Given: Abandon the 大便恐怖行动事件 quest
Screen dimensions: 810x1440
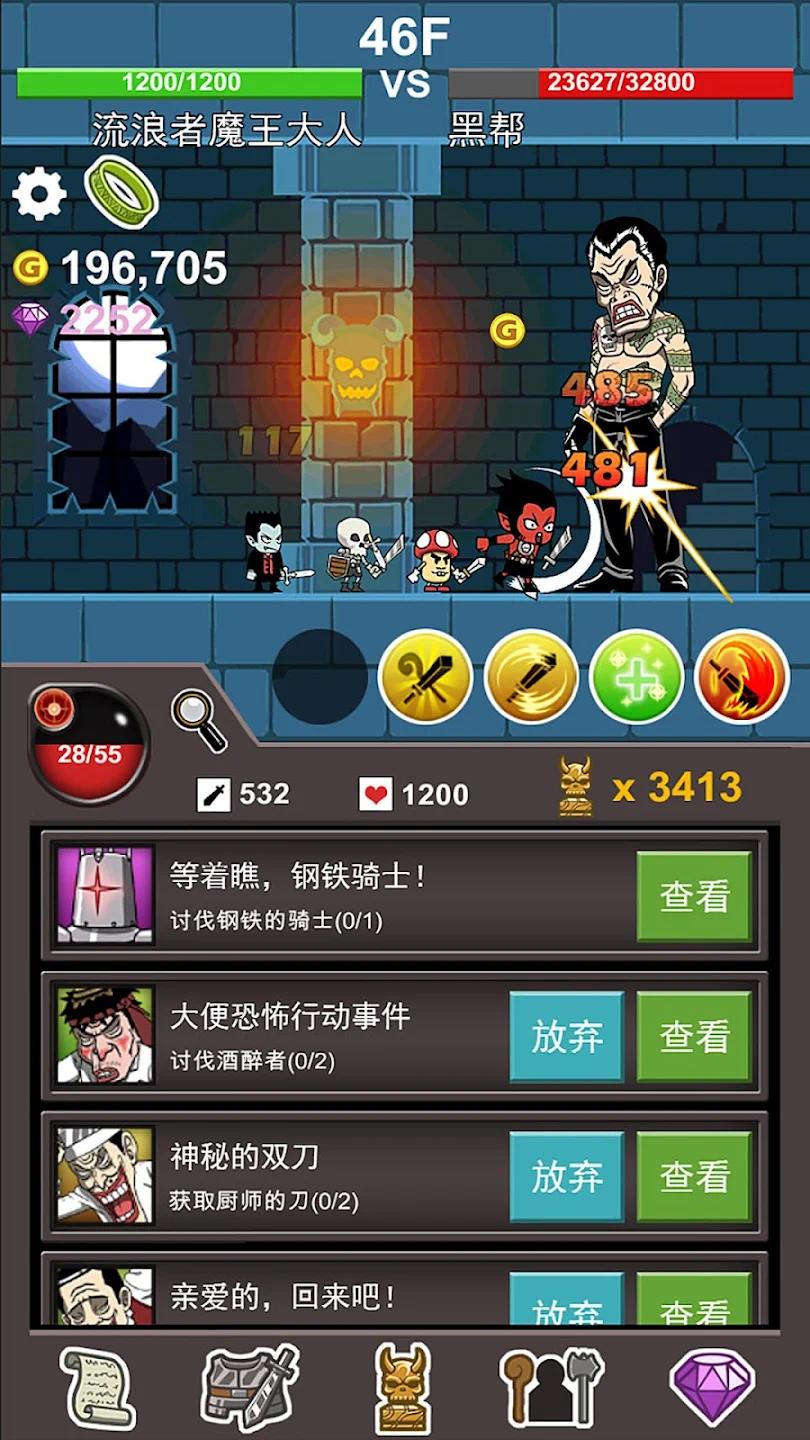Looking at the screenshot, I should point(566,1037).
